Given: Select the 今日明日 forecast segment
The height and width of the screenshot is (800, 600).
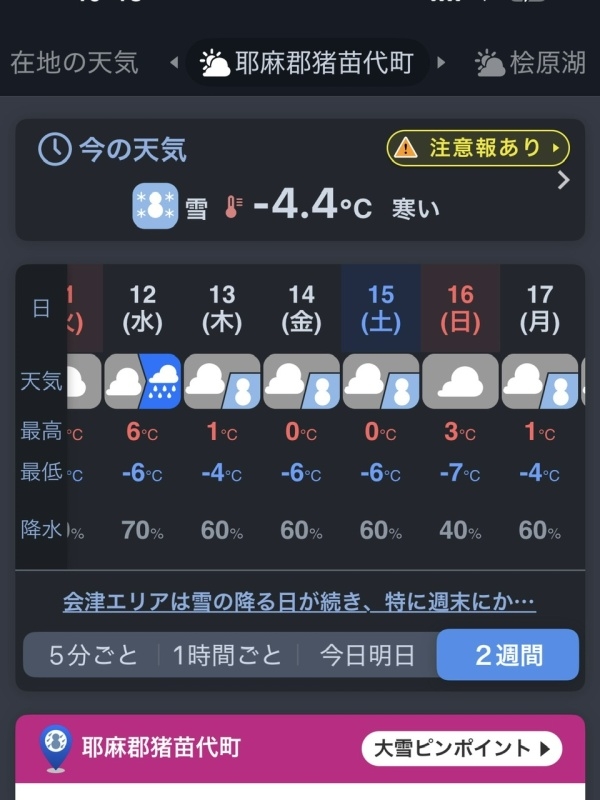Looking at the screenshot, I should click(367, 656).
